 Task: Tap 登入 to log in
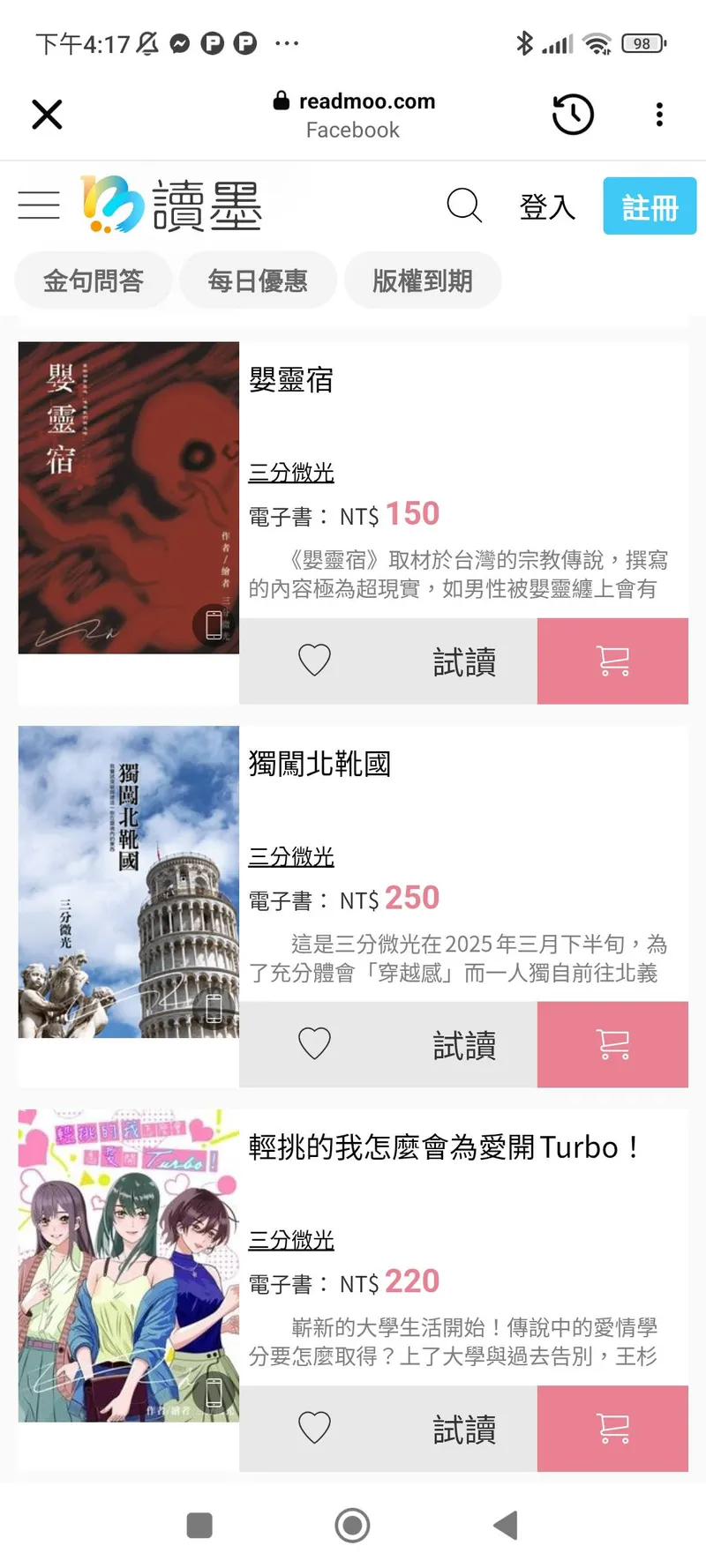tap(547, 207)
